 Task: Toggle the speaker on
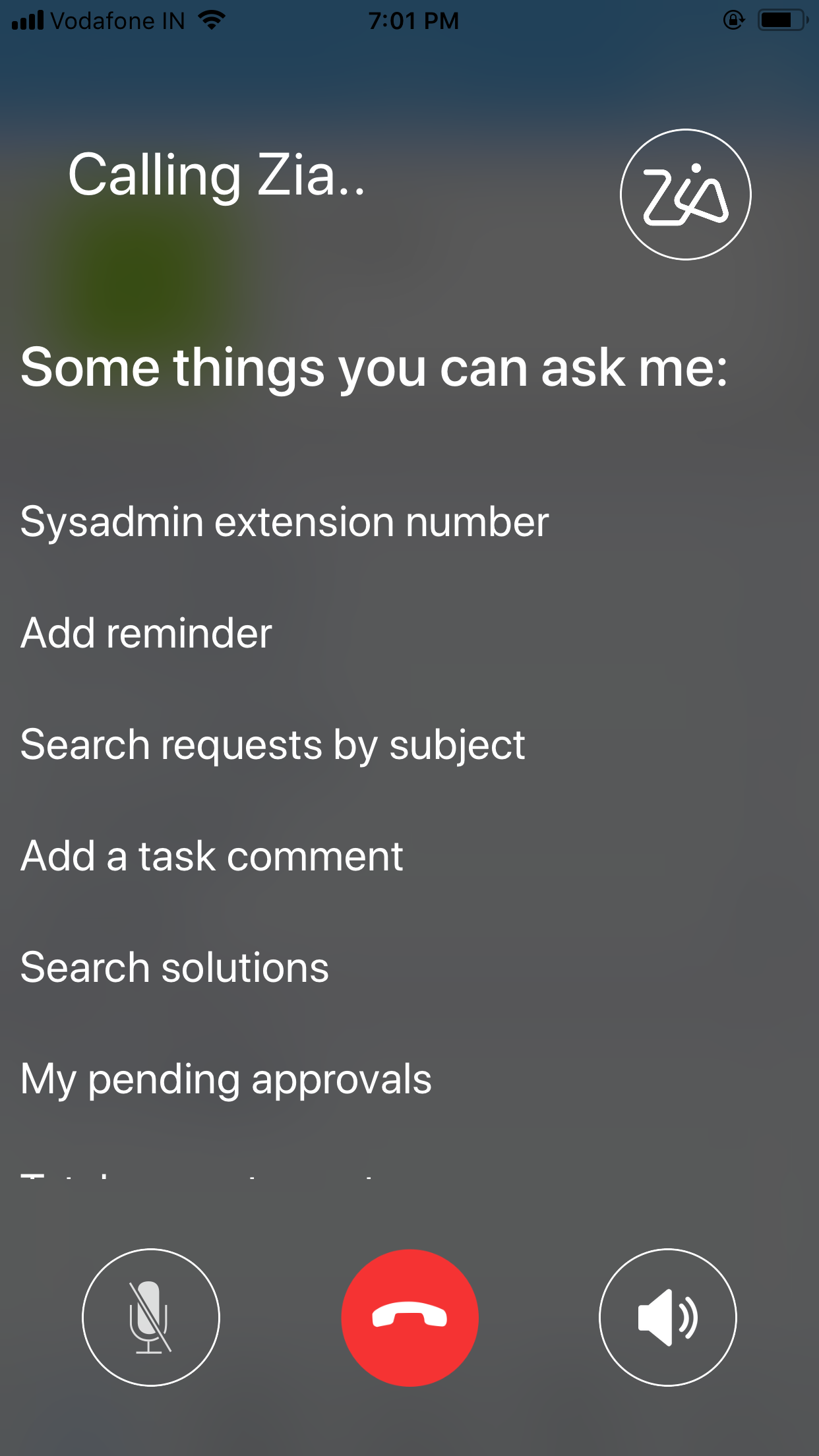tap(667, 1318)
